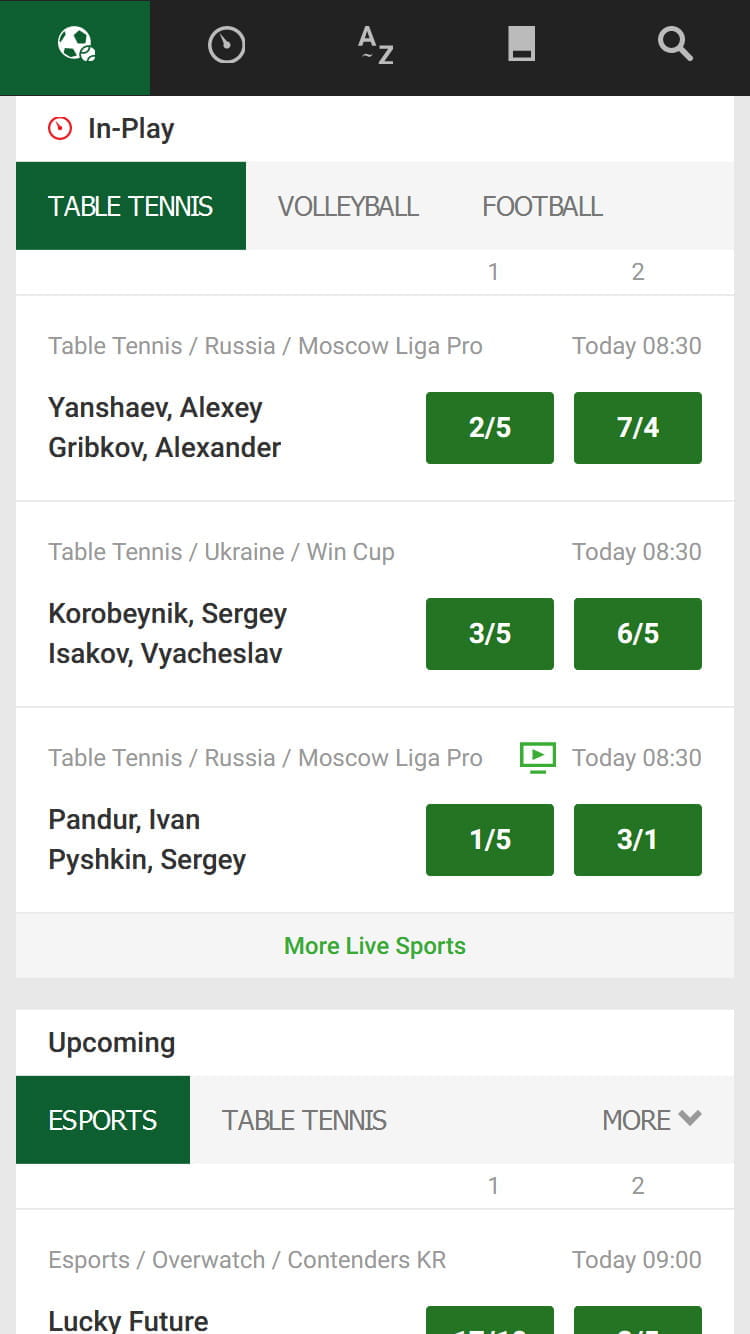Viewport: 750px width, 1334px height.
Task: Open the search icon
Action: coord(675,45)
